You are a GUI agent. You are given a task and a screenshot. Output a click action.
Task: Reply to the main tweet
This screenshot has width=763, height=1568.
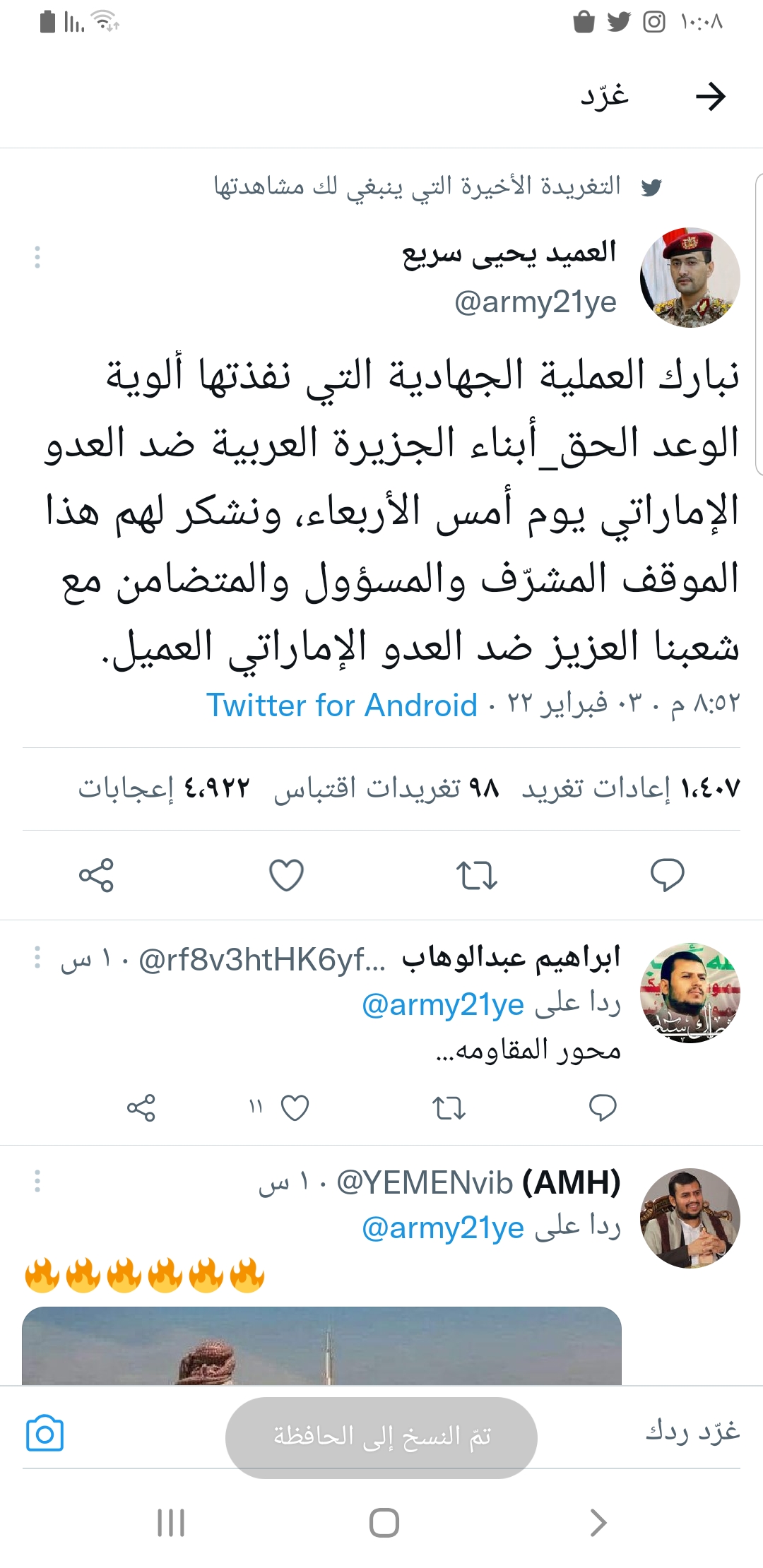pos(667,875)
